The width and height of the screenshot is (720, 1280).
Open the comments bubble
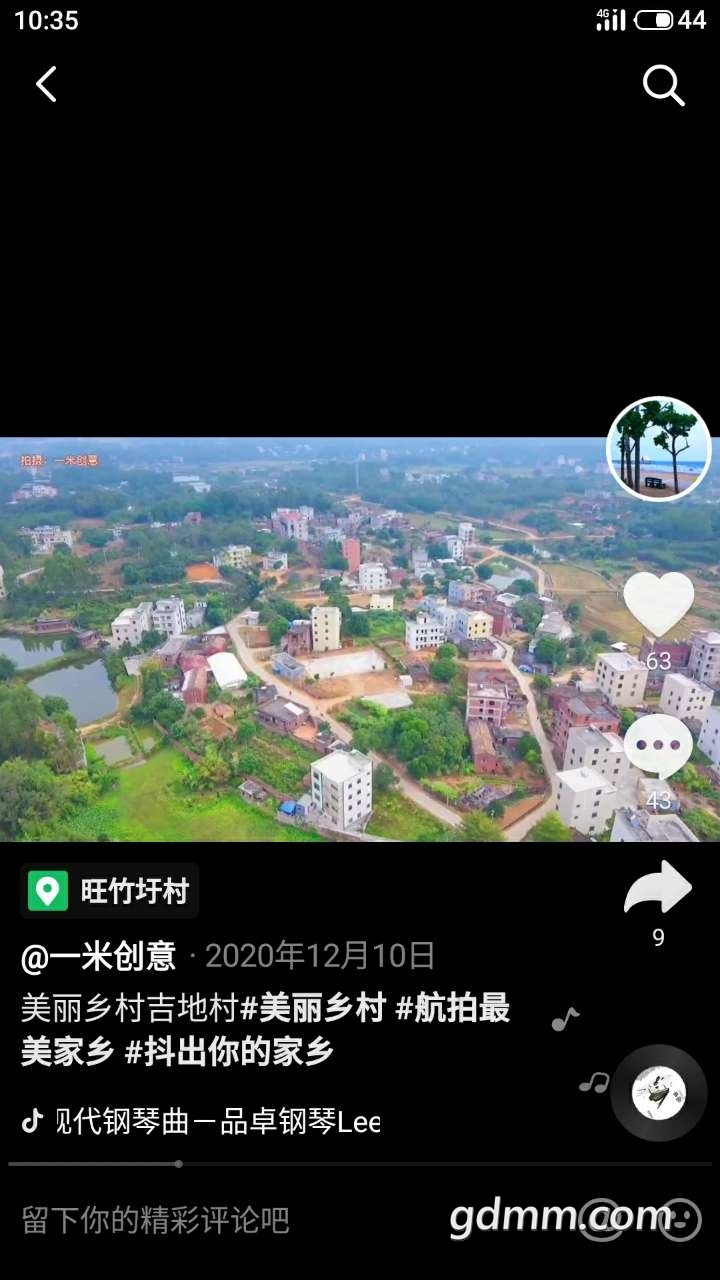[x=658, y=745]
